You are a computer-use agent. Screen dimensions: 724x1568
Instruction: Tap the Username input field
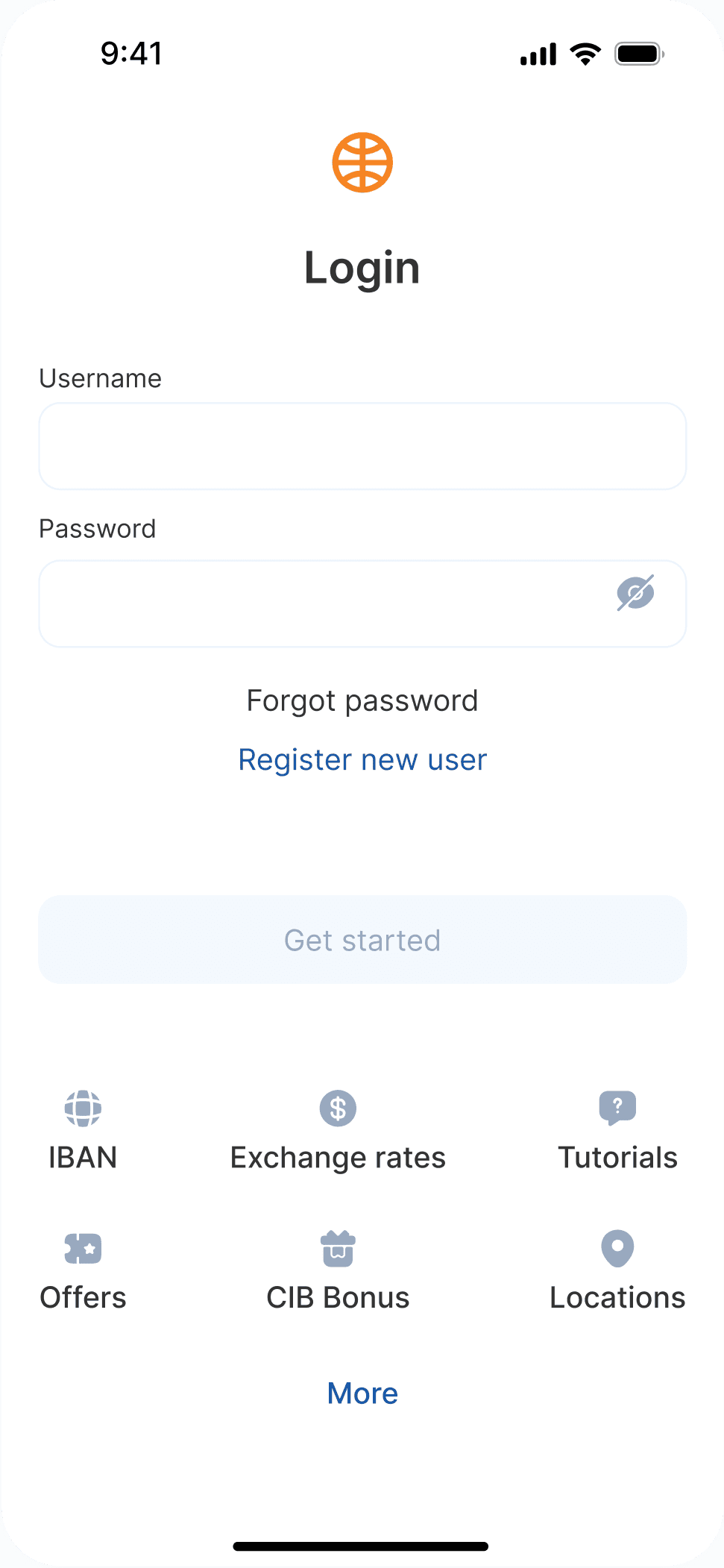tap(362, 446)
